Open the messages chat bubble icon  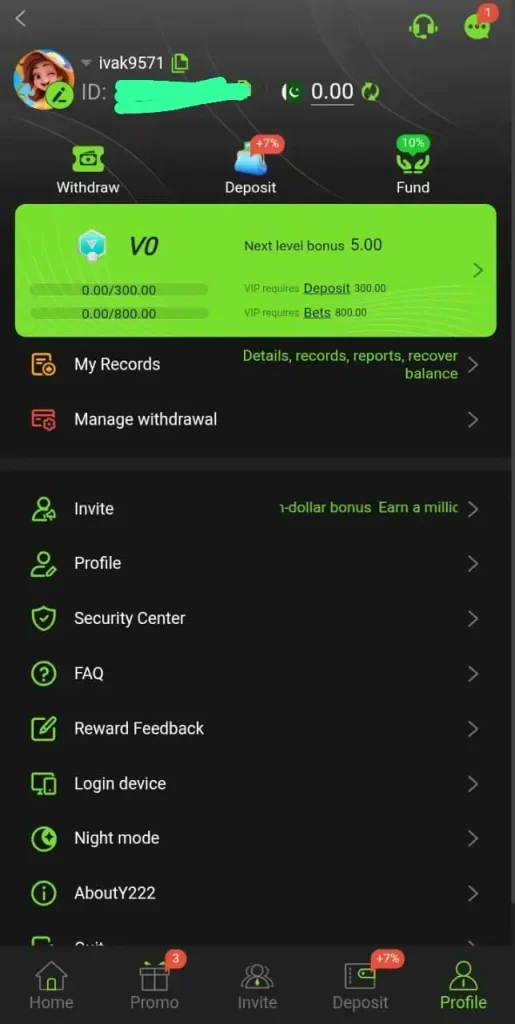[476, 27]
